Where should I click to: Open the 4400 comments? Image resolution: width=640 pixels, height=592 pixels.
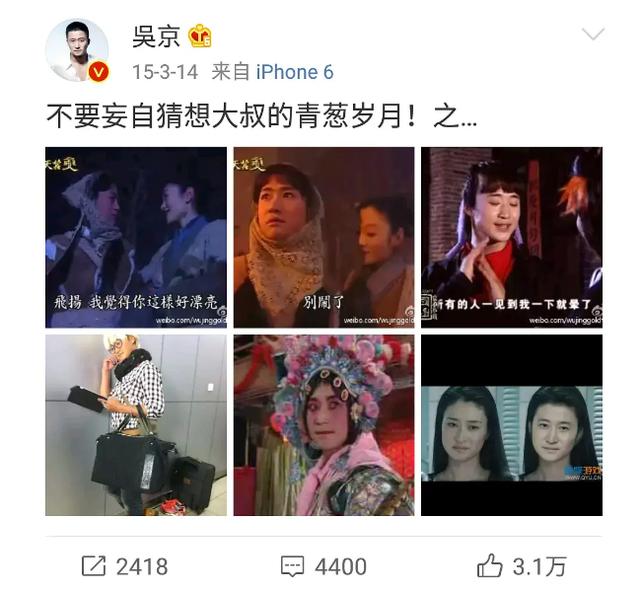point(322,566)
